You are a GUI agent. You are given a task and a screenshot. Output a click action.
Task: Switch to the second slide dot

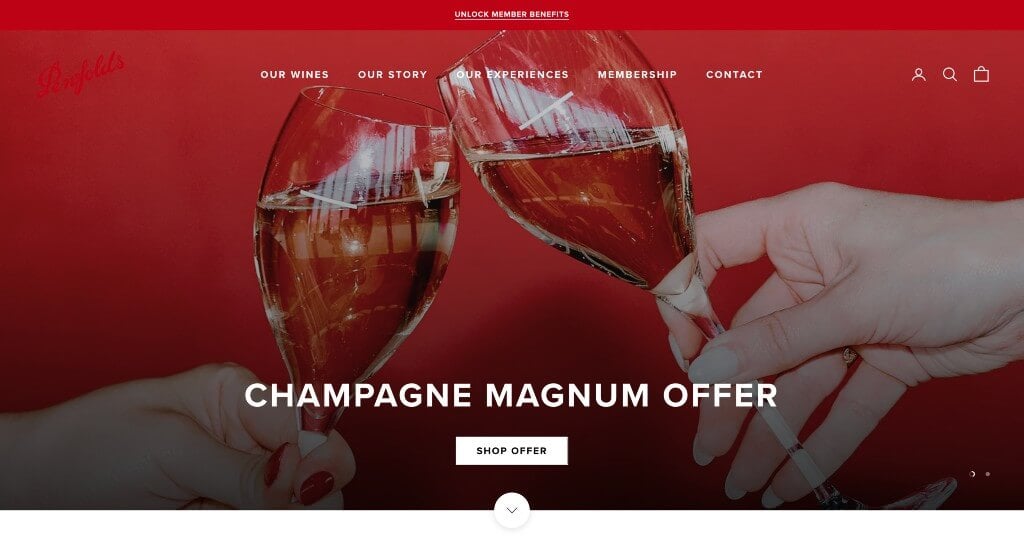(x=988, y=474)
